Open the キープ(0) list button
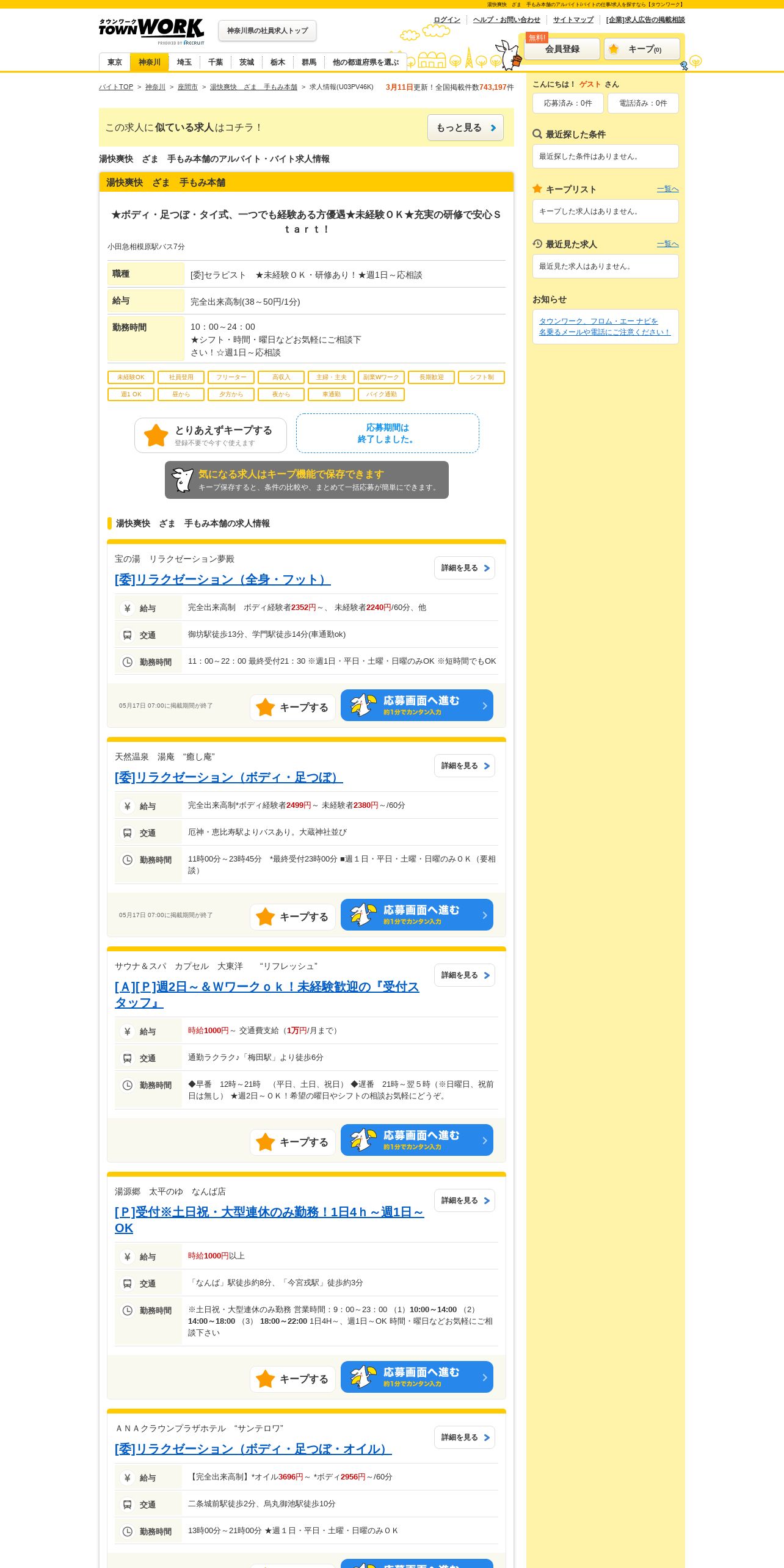Image resolution: width=784 pixels, height=1568 pixels. (x=642, y=49)
